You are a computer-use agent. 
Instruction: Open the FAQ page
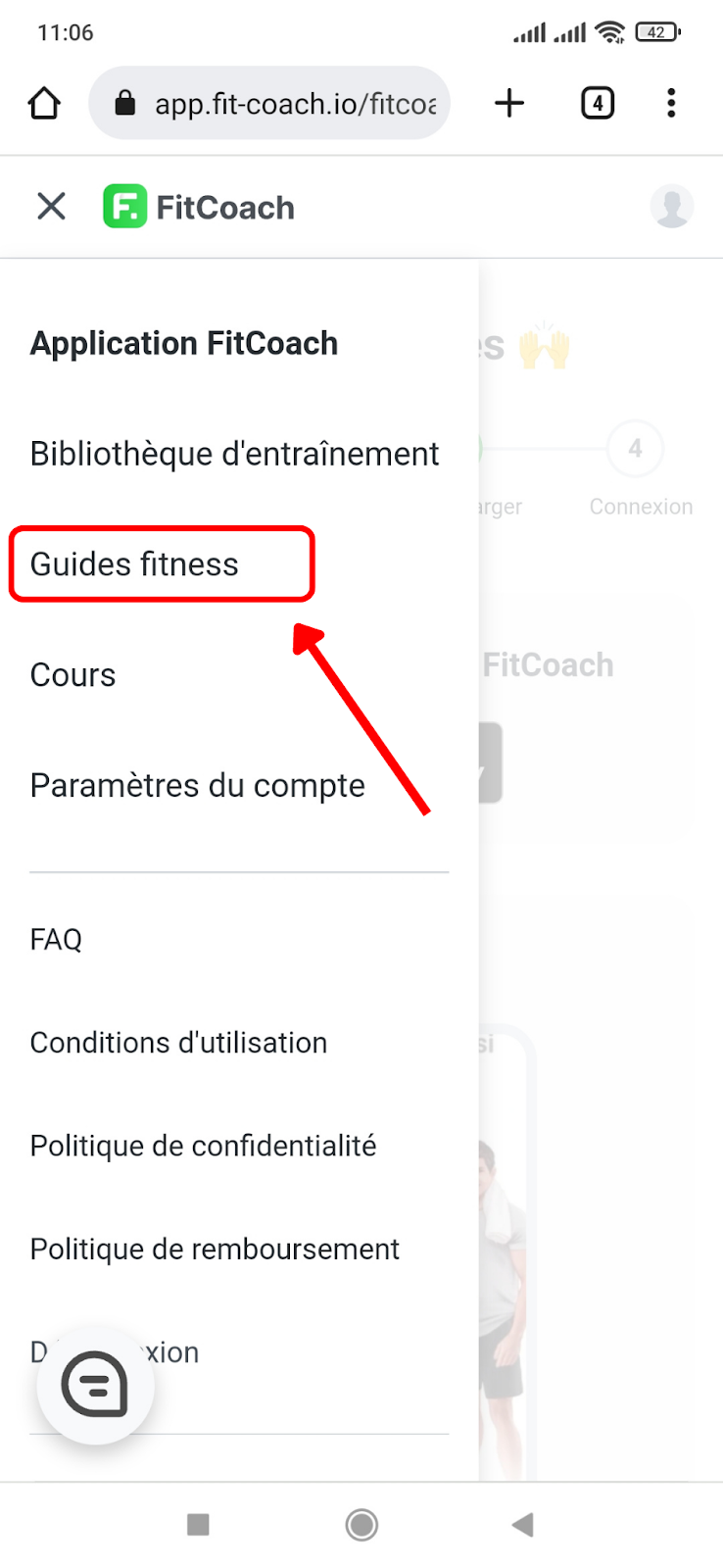[x=56, y=940]
